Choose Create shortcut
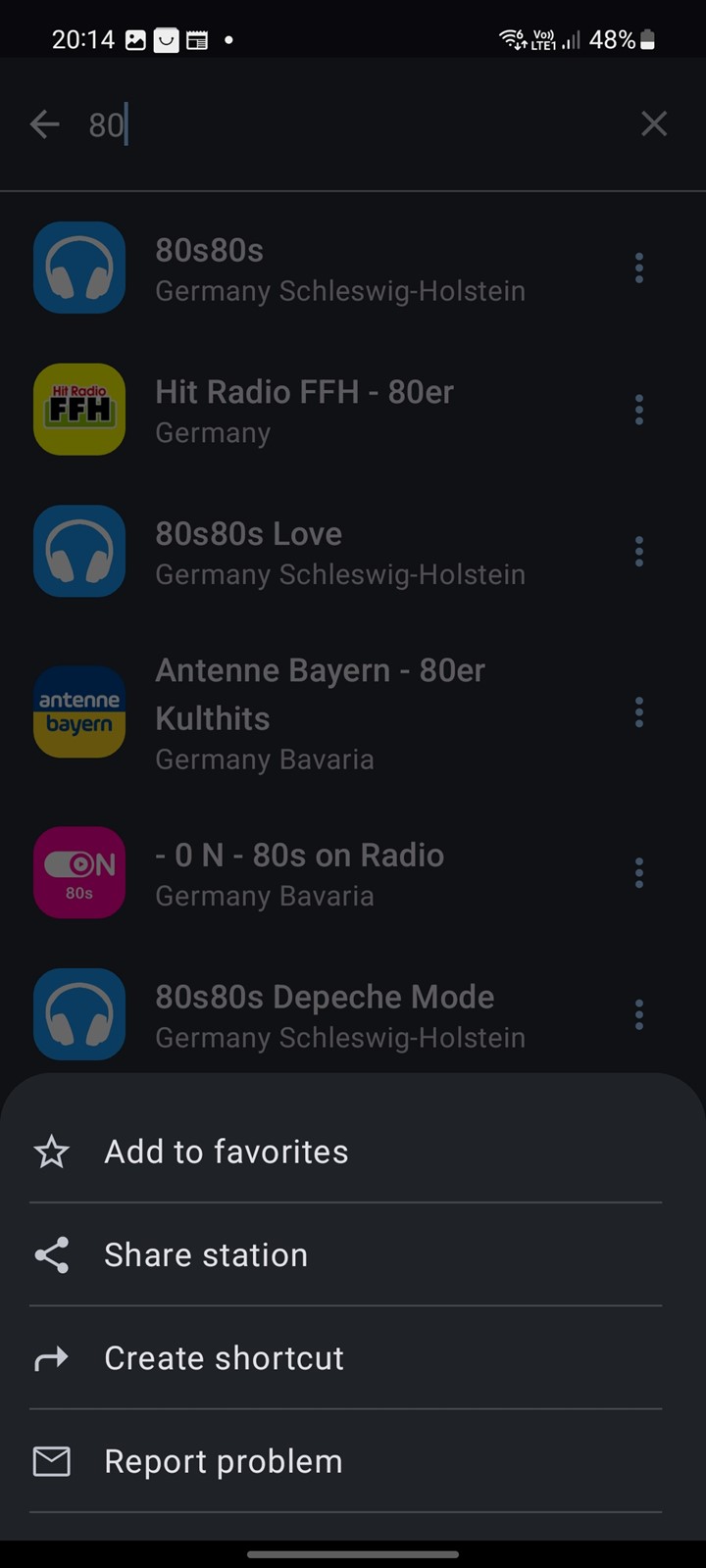The image size is (706, 1568). point(346,1358)
